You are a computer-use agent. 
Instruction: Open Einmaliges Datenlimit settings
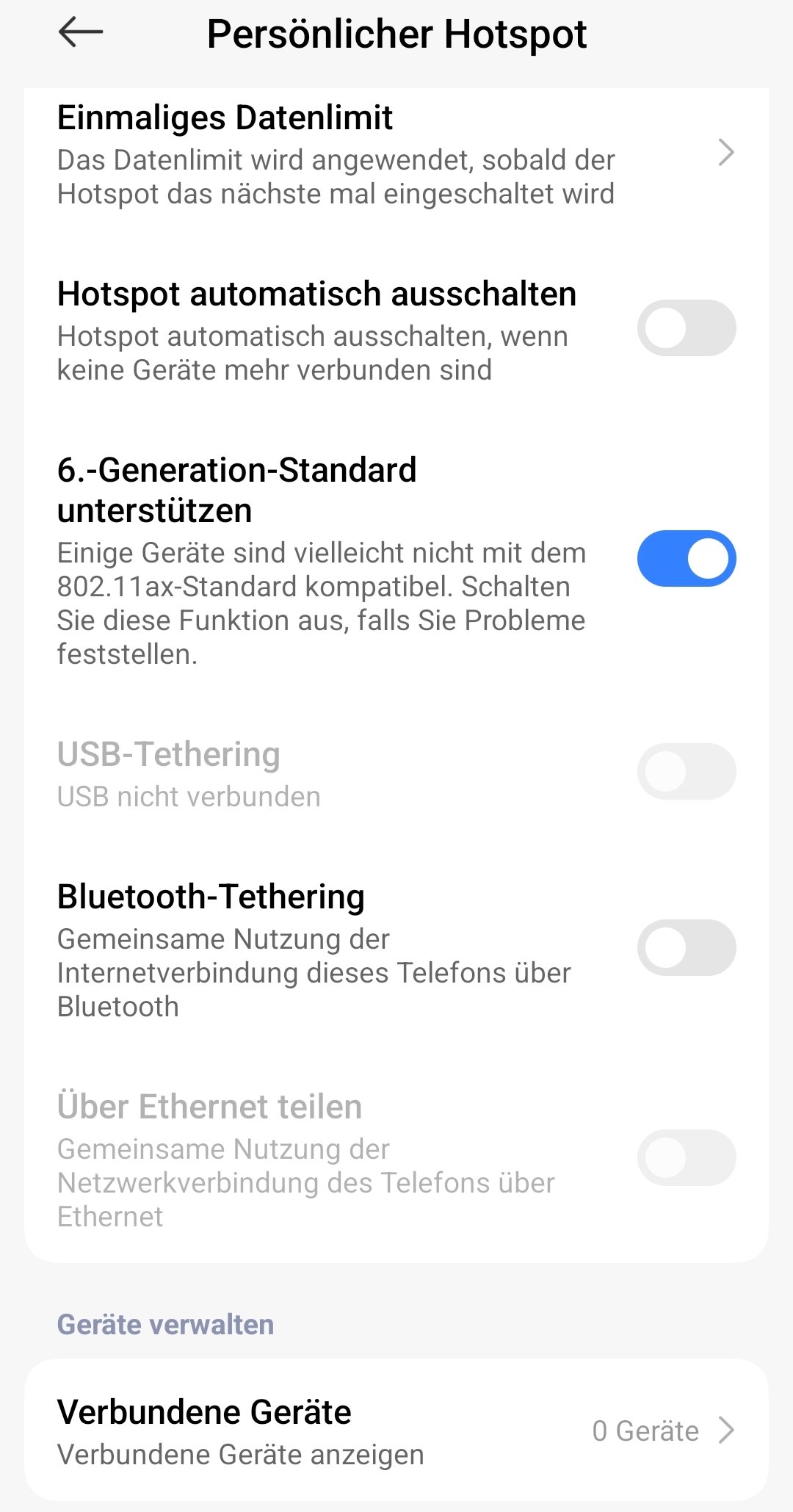(x=396, y=154)
